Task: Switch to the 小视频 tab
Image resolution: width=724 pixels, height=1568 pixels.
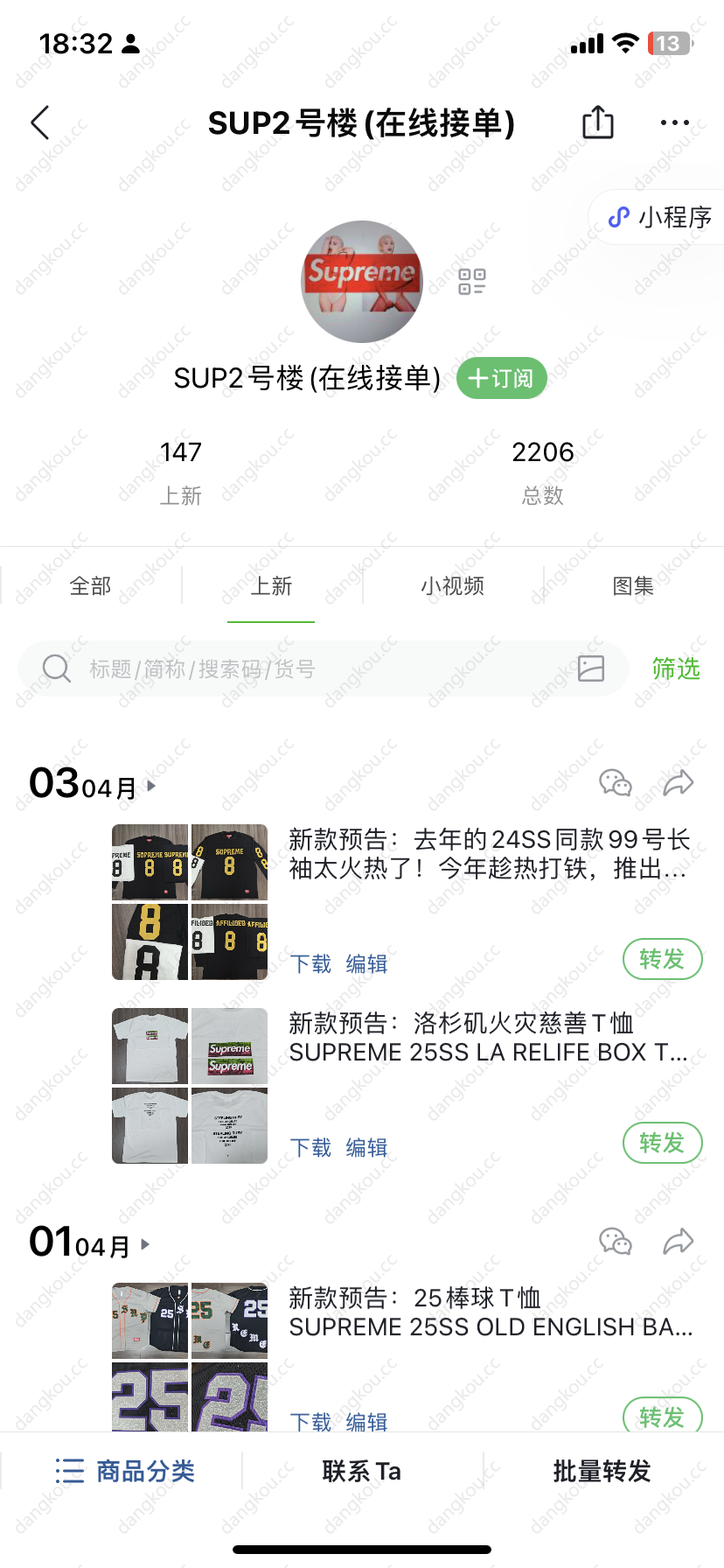Action: pyautogui.click(x=452, y=585)
